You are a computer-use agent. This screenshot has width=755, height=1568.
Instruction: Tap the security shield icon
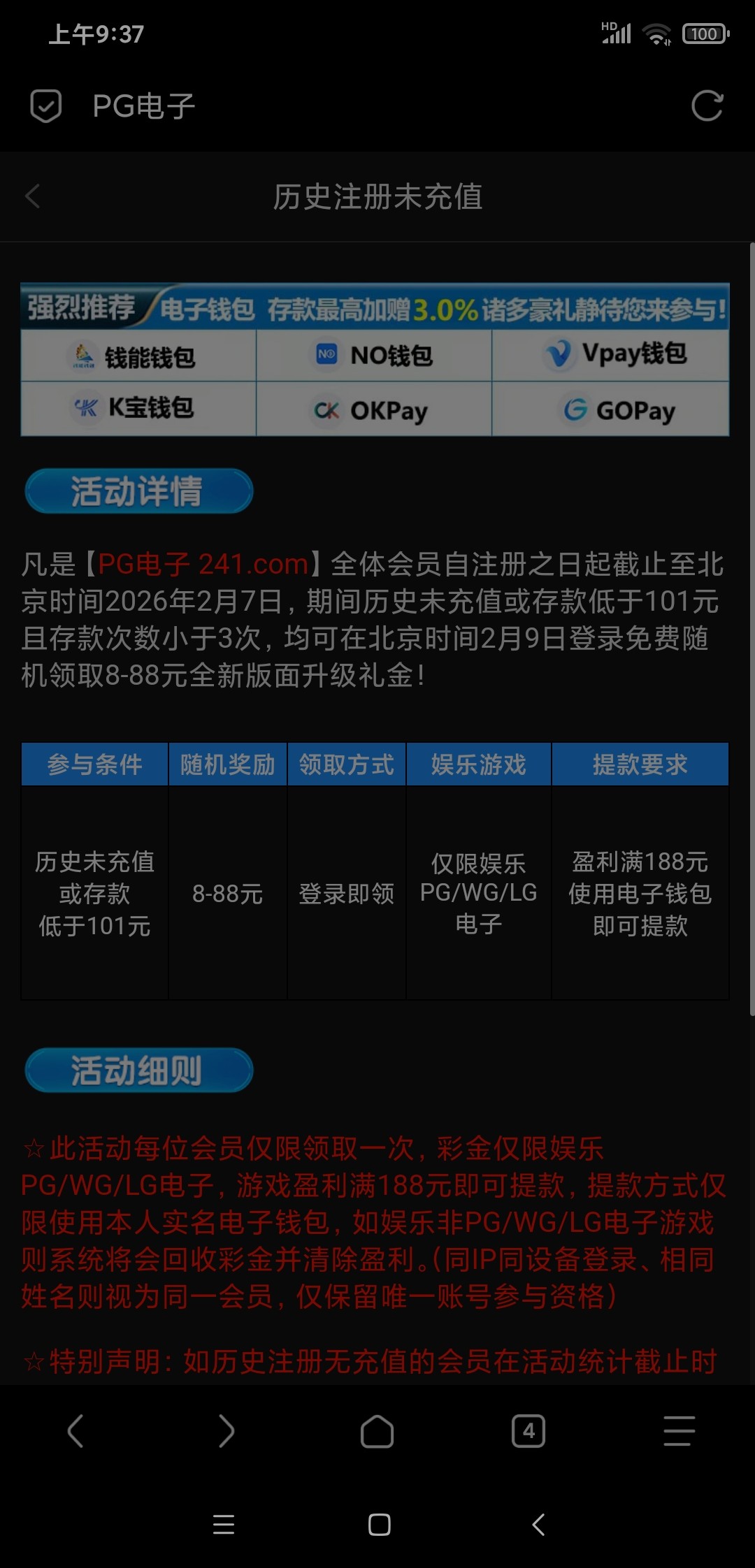46,106
